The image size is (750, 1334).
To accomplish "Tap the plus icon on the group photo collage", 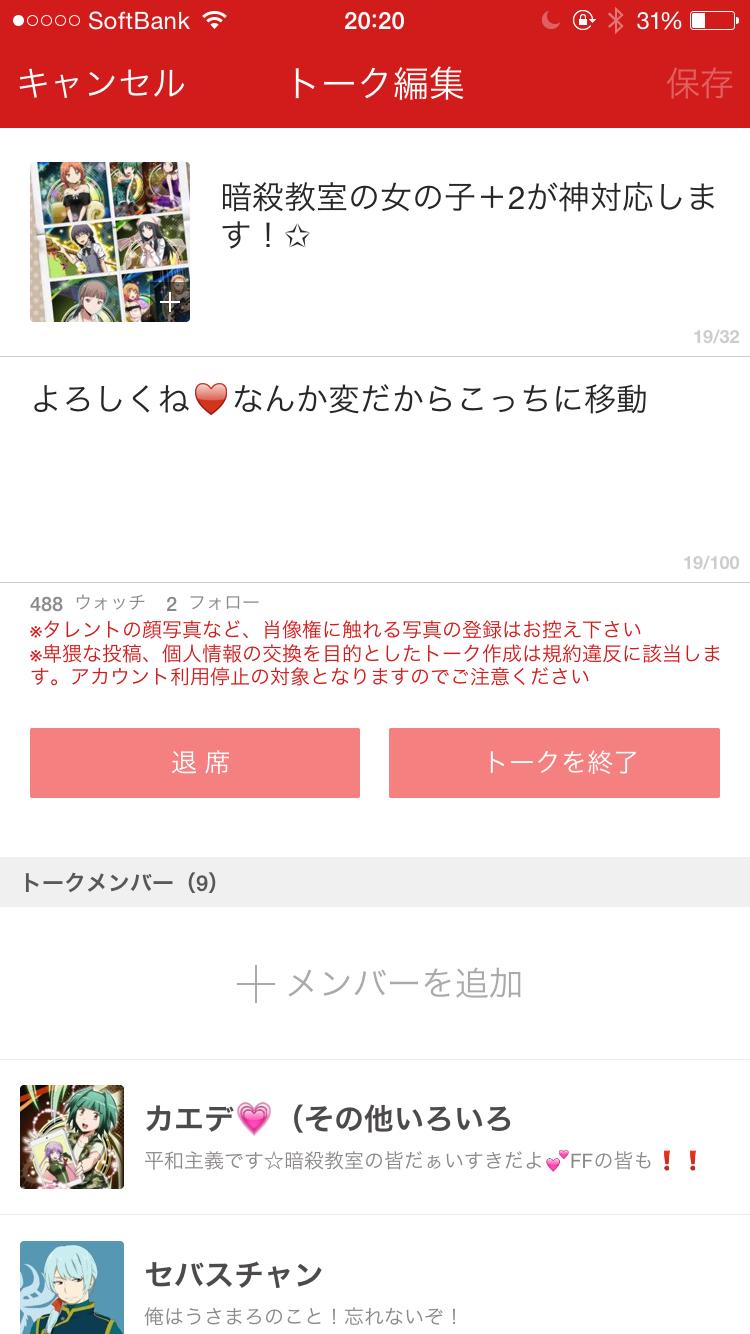I will [170, 300].
